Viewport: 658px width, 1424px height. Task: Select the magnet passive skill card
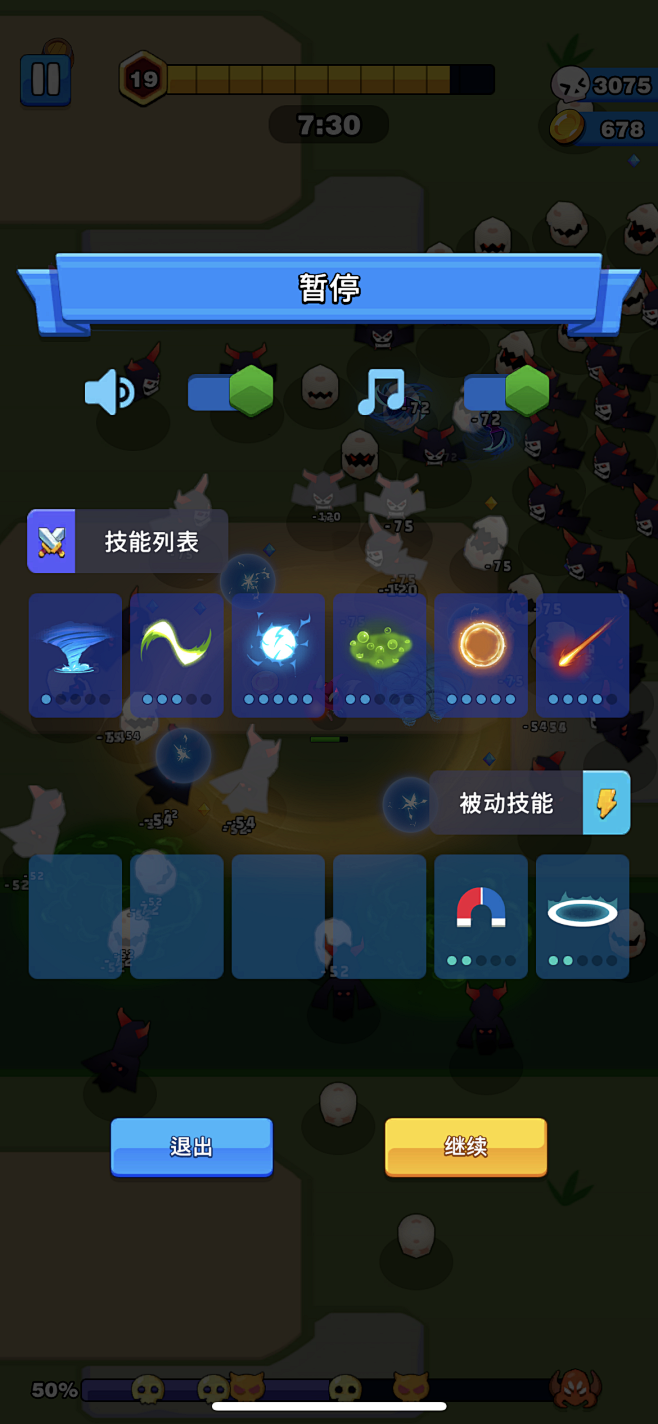click(481, 916)
